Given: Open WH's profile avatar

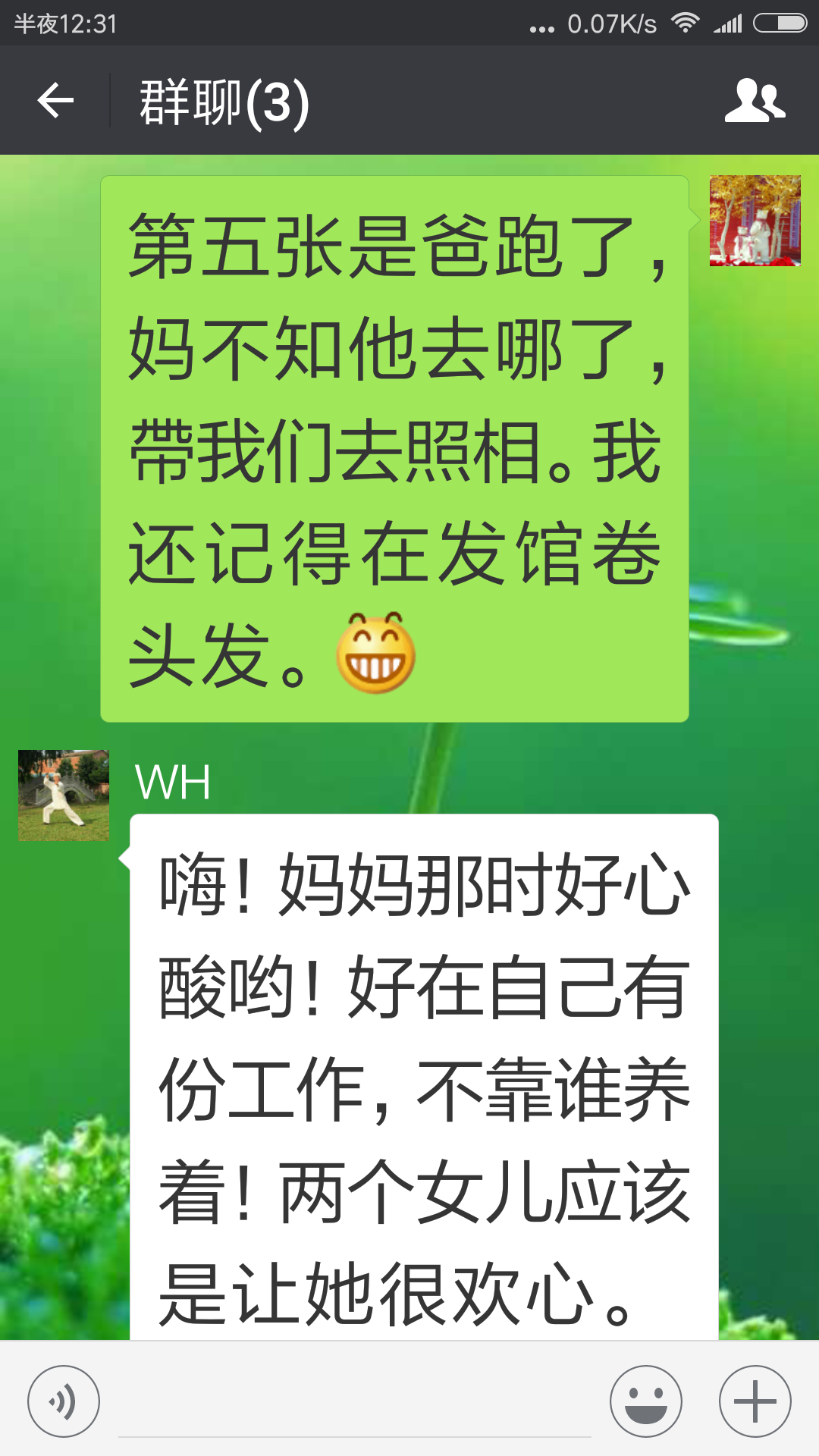Looking at the screenshot, I should click(64, 795).
